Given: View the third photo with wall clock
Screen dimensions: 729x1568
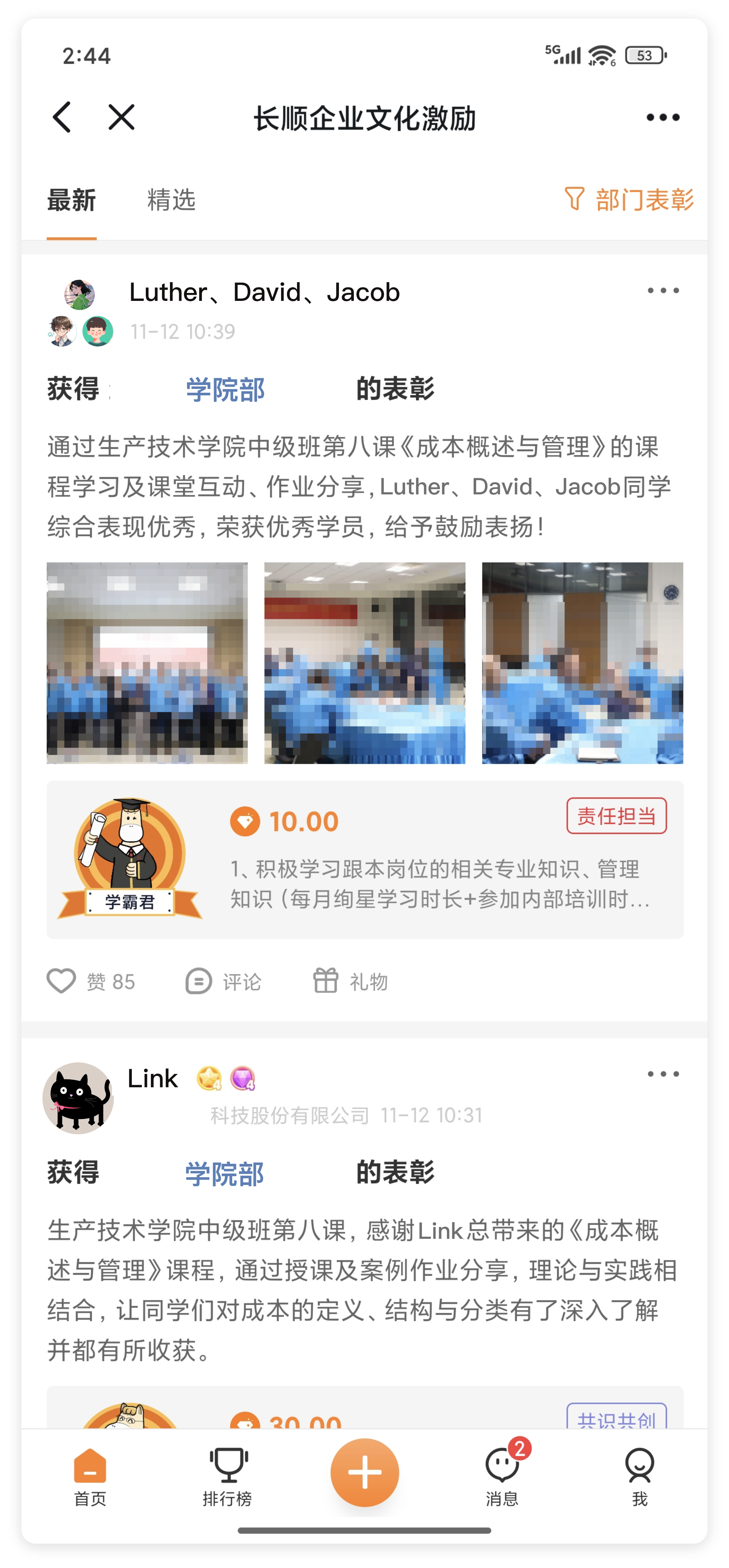Looking at the screenshot, I should tap(582, 663).
